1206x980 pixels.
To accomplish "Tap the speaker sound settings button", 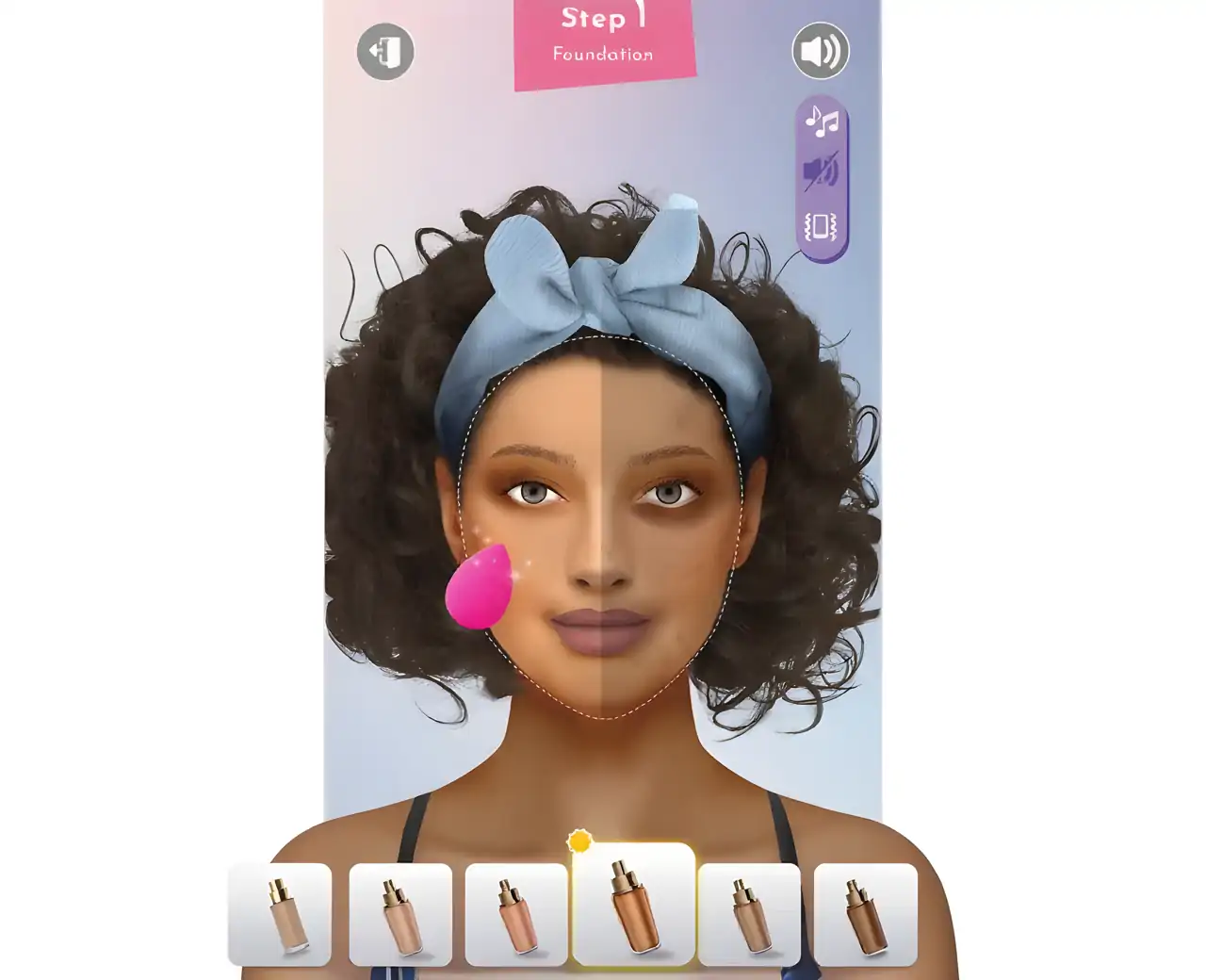I will point(820,51).
